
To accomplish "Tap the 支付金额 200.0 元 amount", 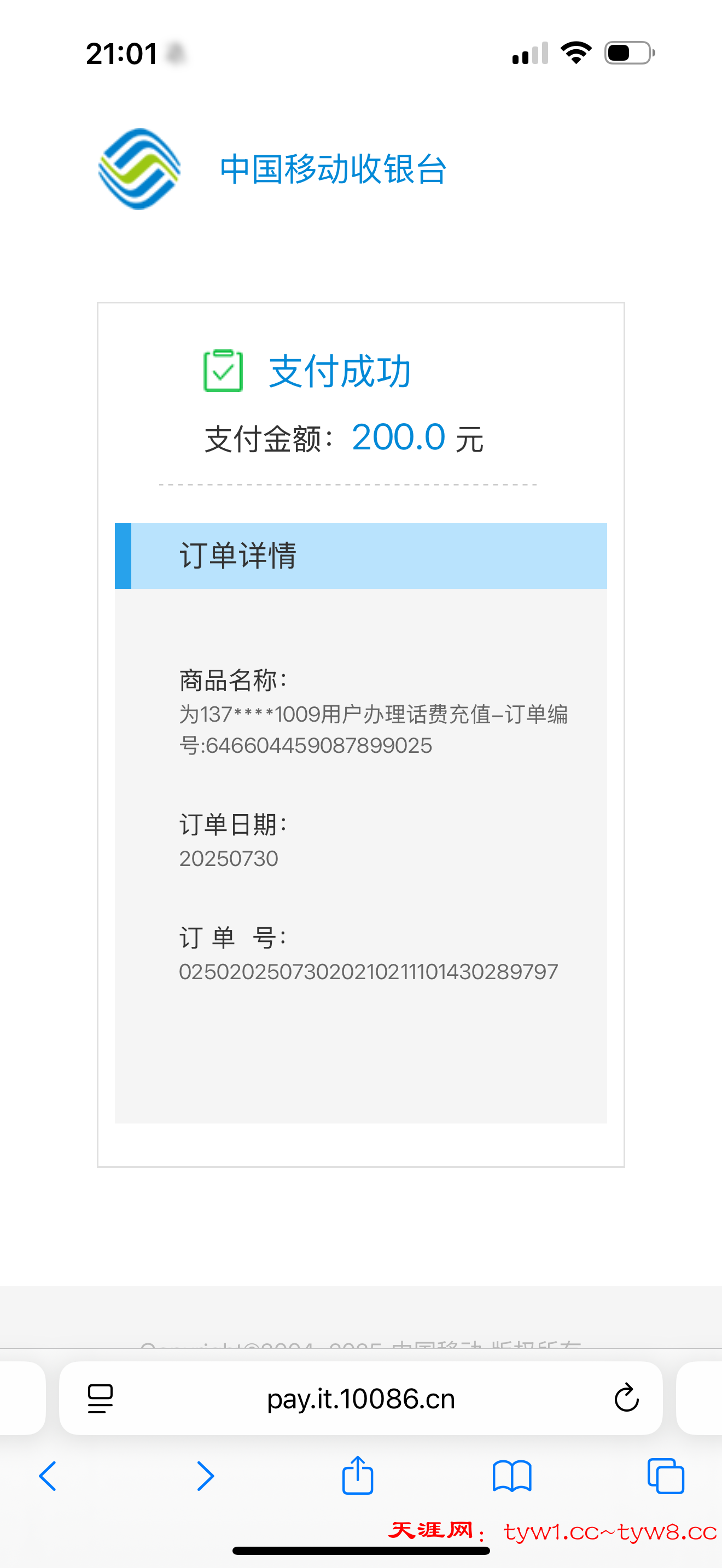I will point(345,436).
